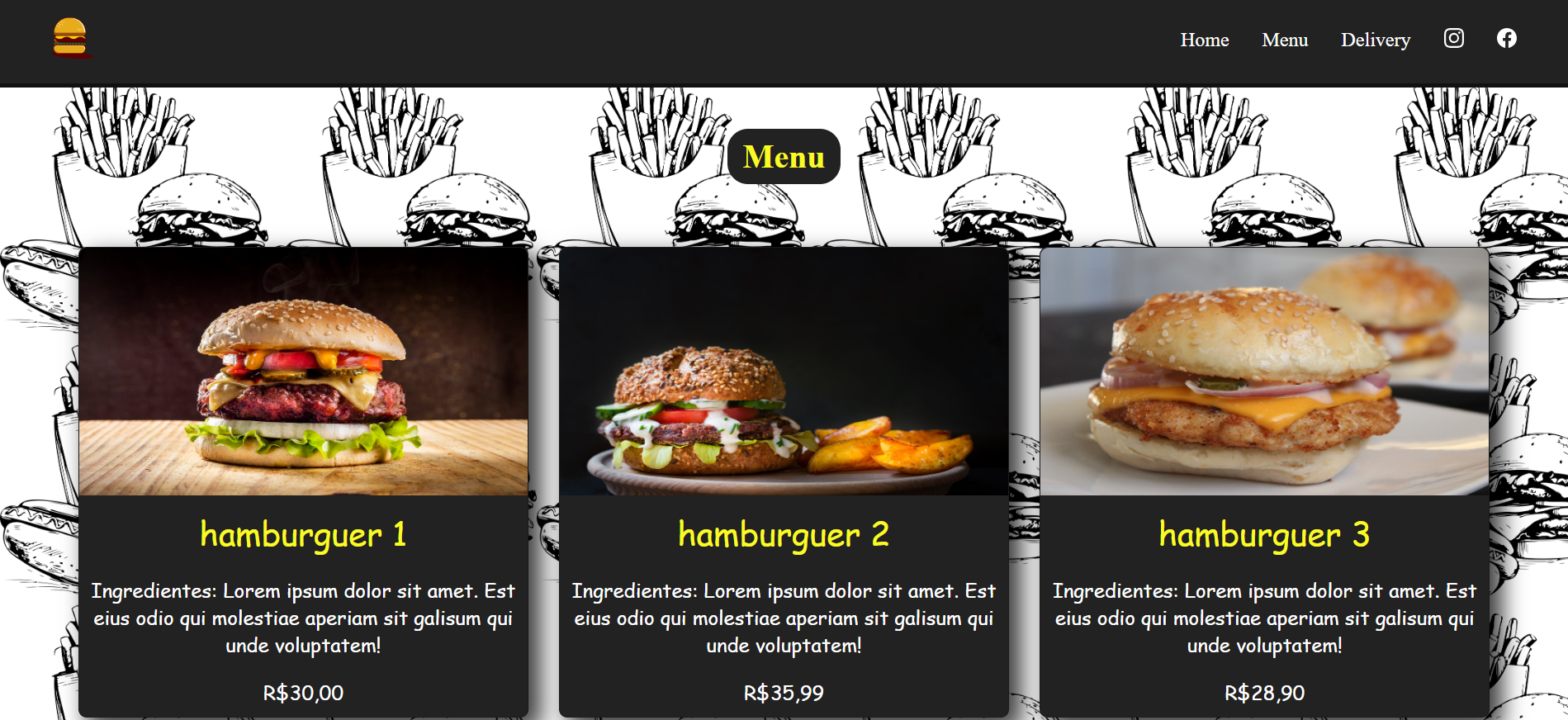
Task: Open the Delivery page link
Action: coord(1375,40)
